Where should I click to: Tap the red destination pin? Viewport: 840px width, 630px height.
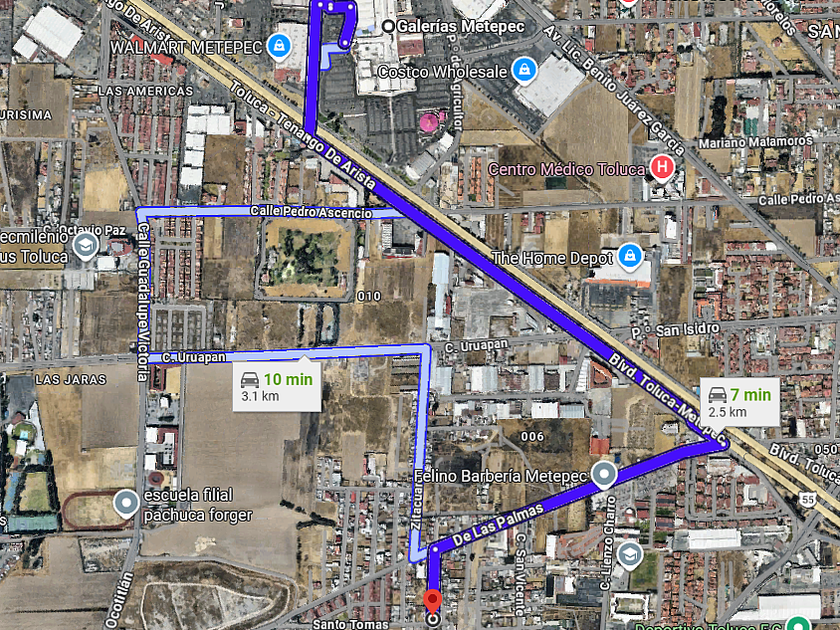click(x=433, y=602)
